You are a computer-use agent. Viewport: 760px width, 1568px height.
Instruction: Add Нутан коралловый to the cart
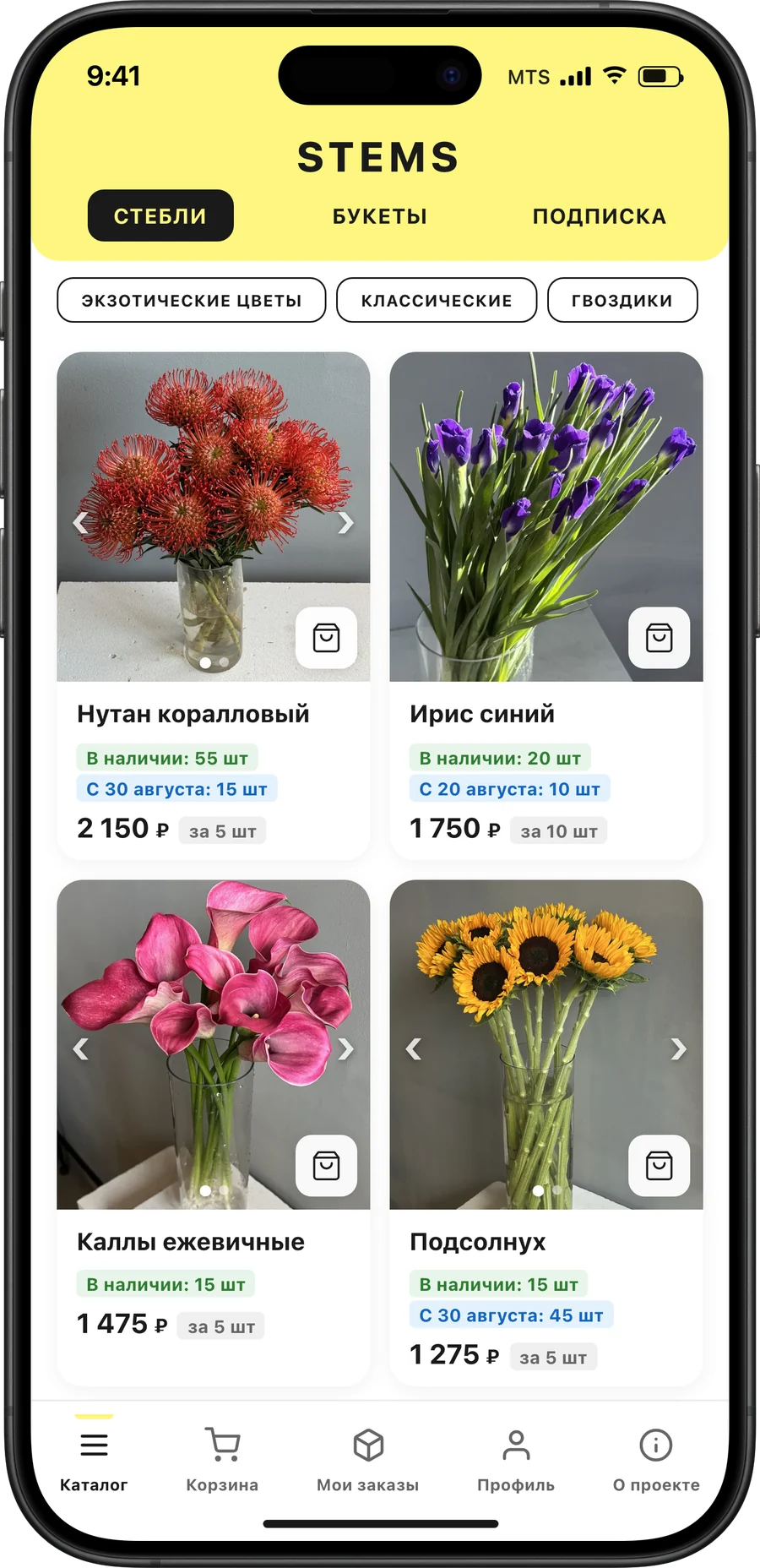click(326, 638)
